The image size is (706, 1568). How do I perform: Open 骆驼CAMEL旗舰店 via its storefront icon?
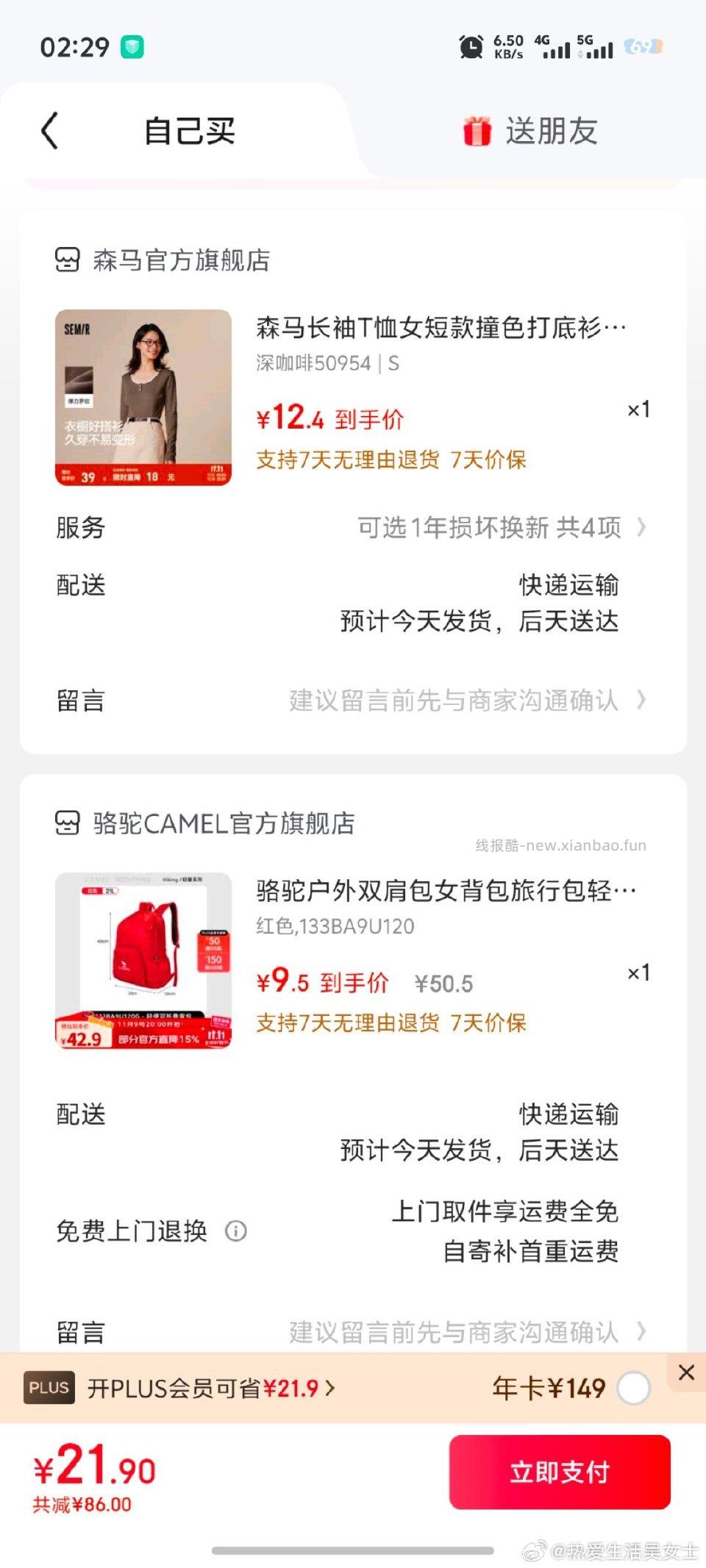67,825
